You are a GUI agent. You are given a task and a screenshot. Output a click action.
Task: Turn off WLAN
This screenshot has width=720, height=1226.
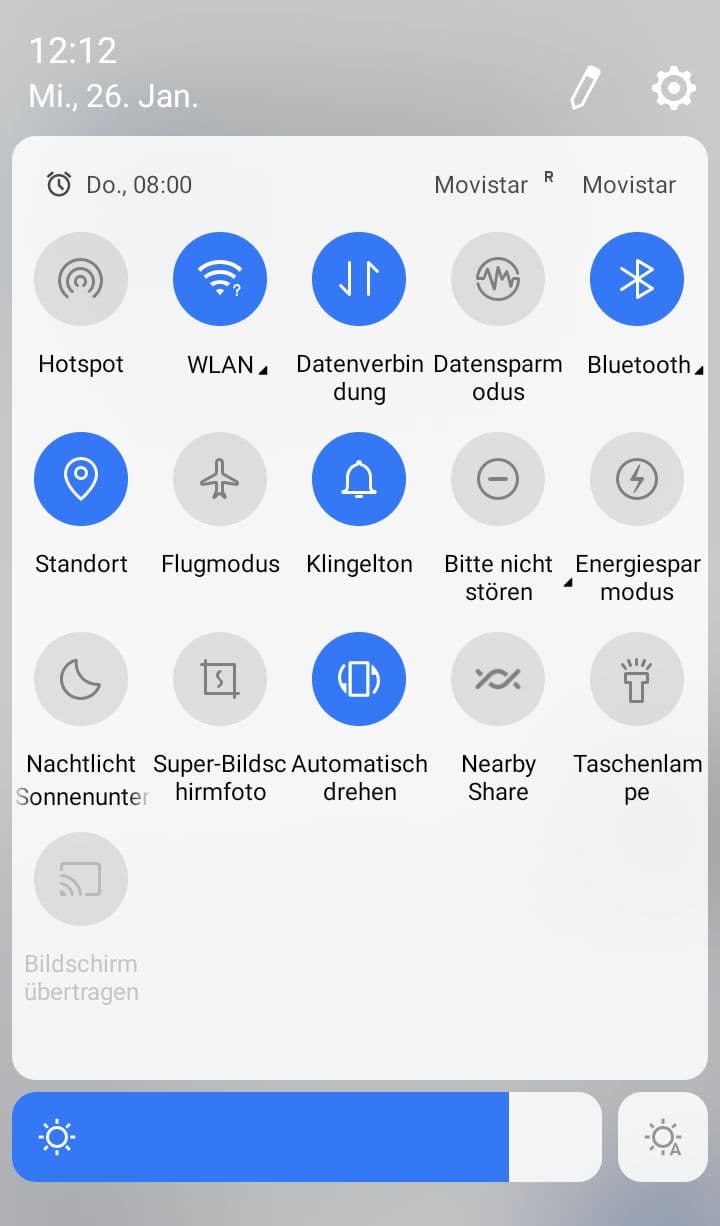220,279
